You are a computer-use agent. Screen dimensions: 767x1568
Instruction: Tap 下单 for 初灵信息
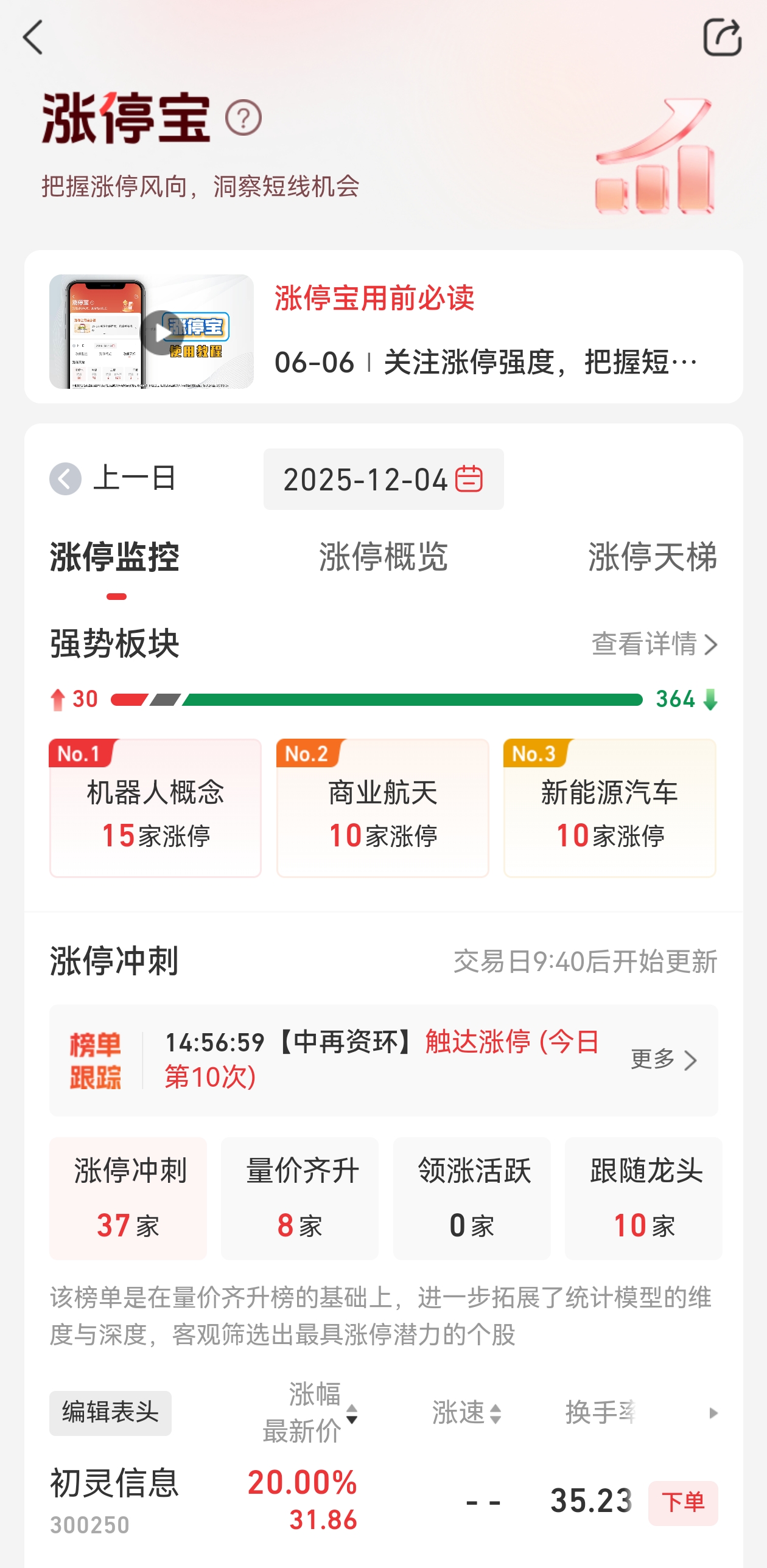(682, 1503)
